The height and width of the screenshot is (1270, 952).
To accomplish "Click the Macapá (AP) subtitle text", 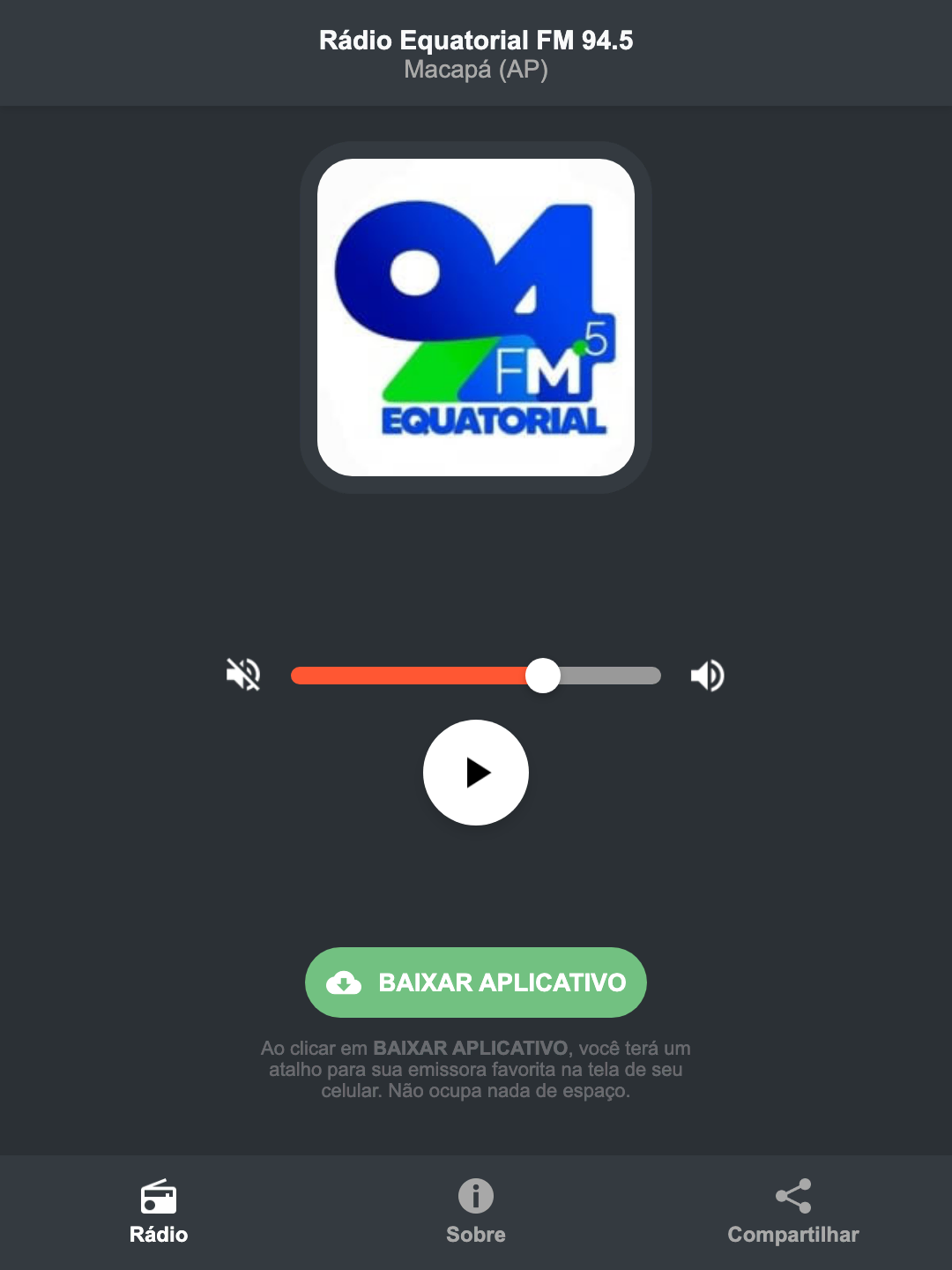I will [x=475, y=69].
